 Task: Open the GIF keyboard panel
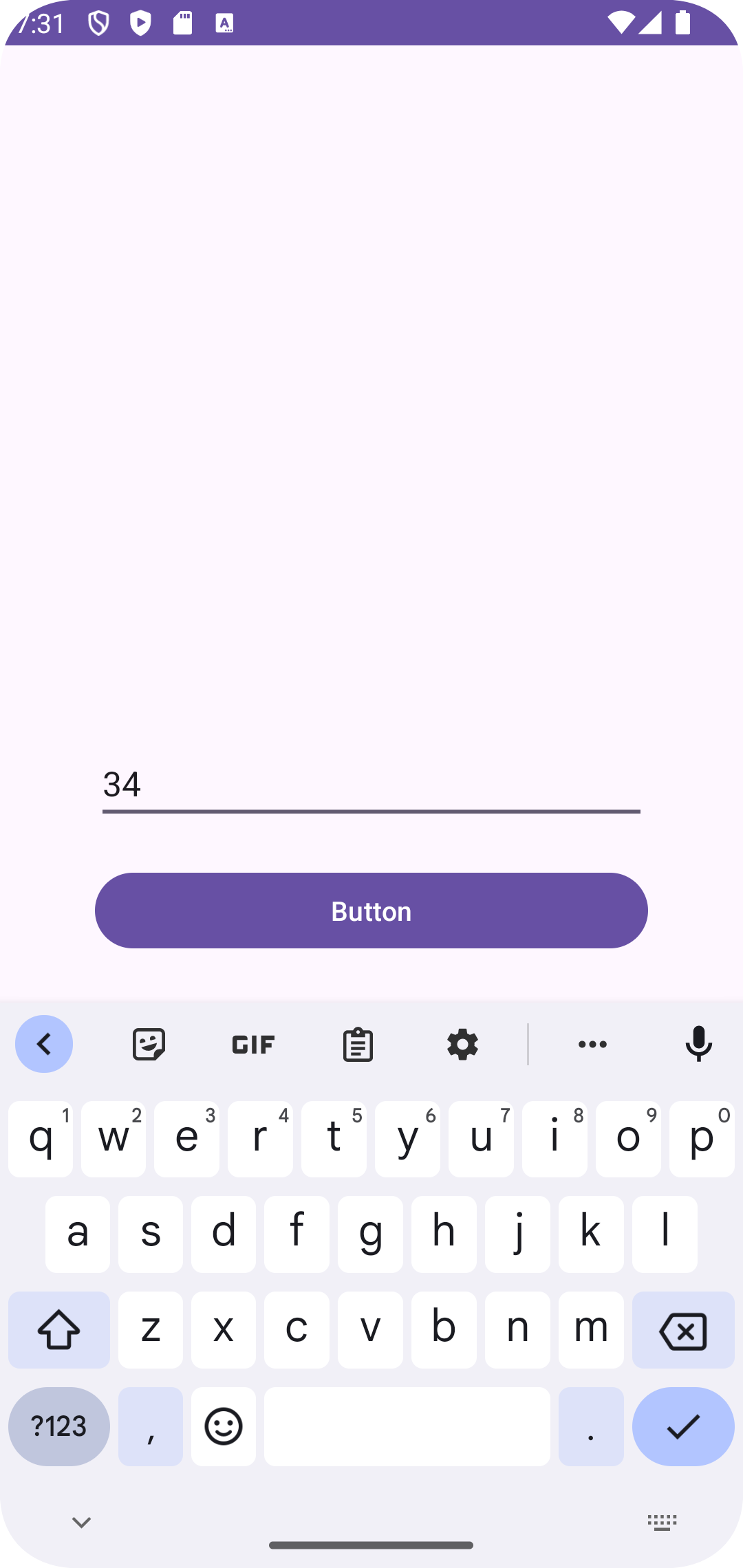[x=253, y=1044]
